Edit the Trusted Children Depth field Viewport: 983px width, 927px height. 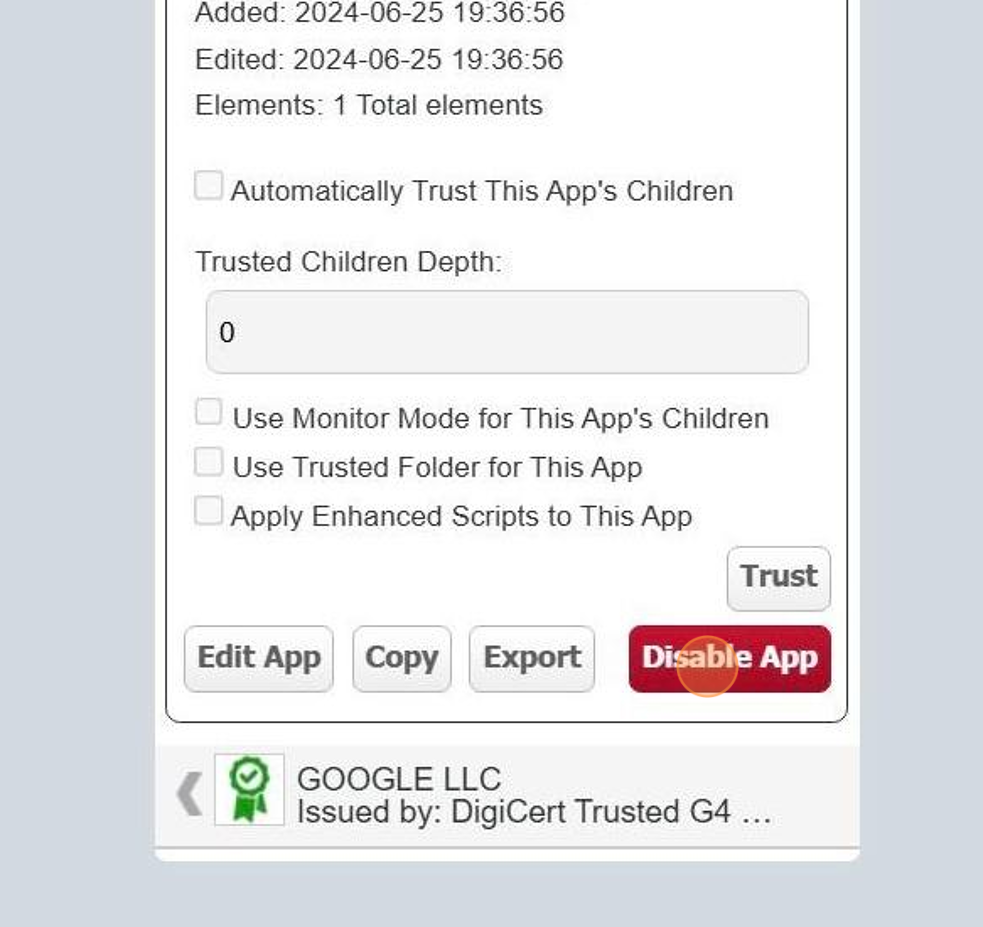pyautogui.click(x=506, y=333)
